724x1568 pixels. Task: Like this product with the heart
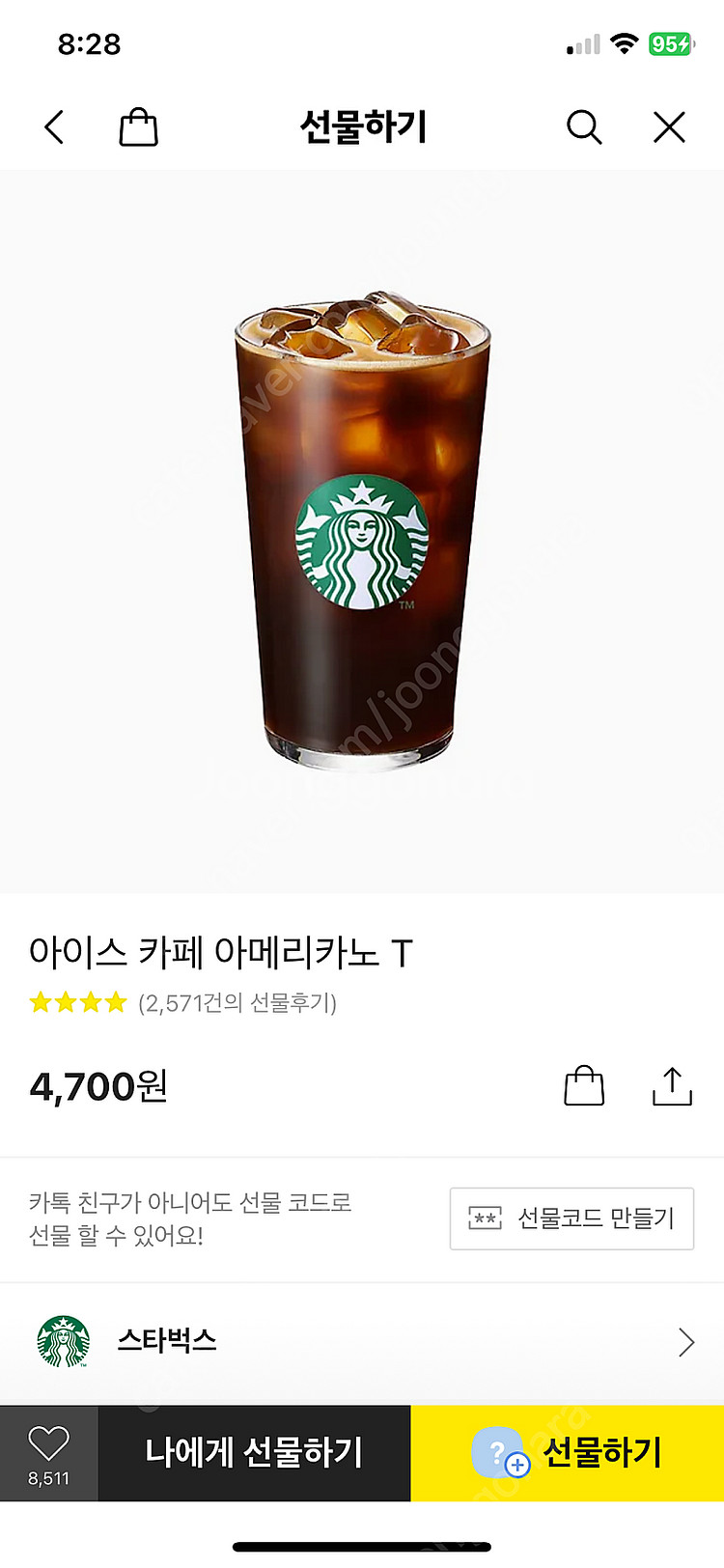[x=48, y=1451]
